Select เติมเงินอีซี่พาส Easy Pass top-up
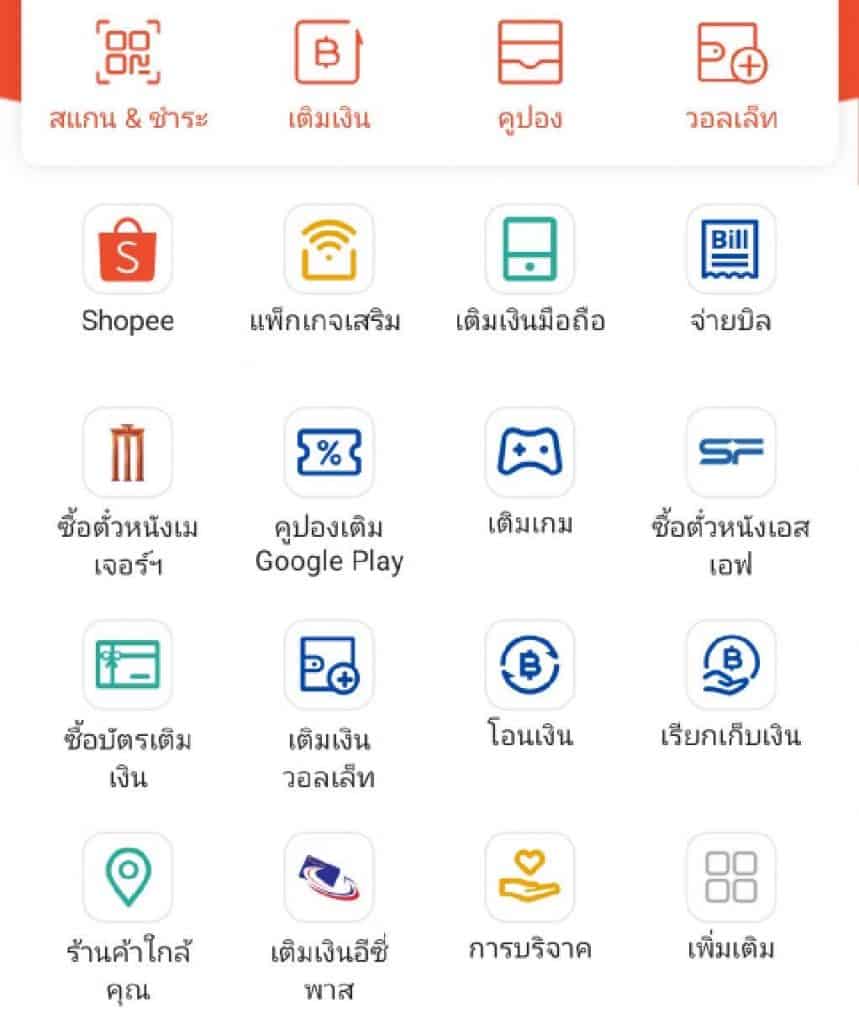859x1024 pixels. click(330, 875)
